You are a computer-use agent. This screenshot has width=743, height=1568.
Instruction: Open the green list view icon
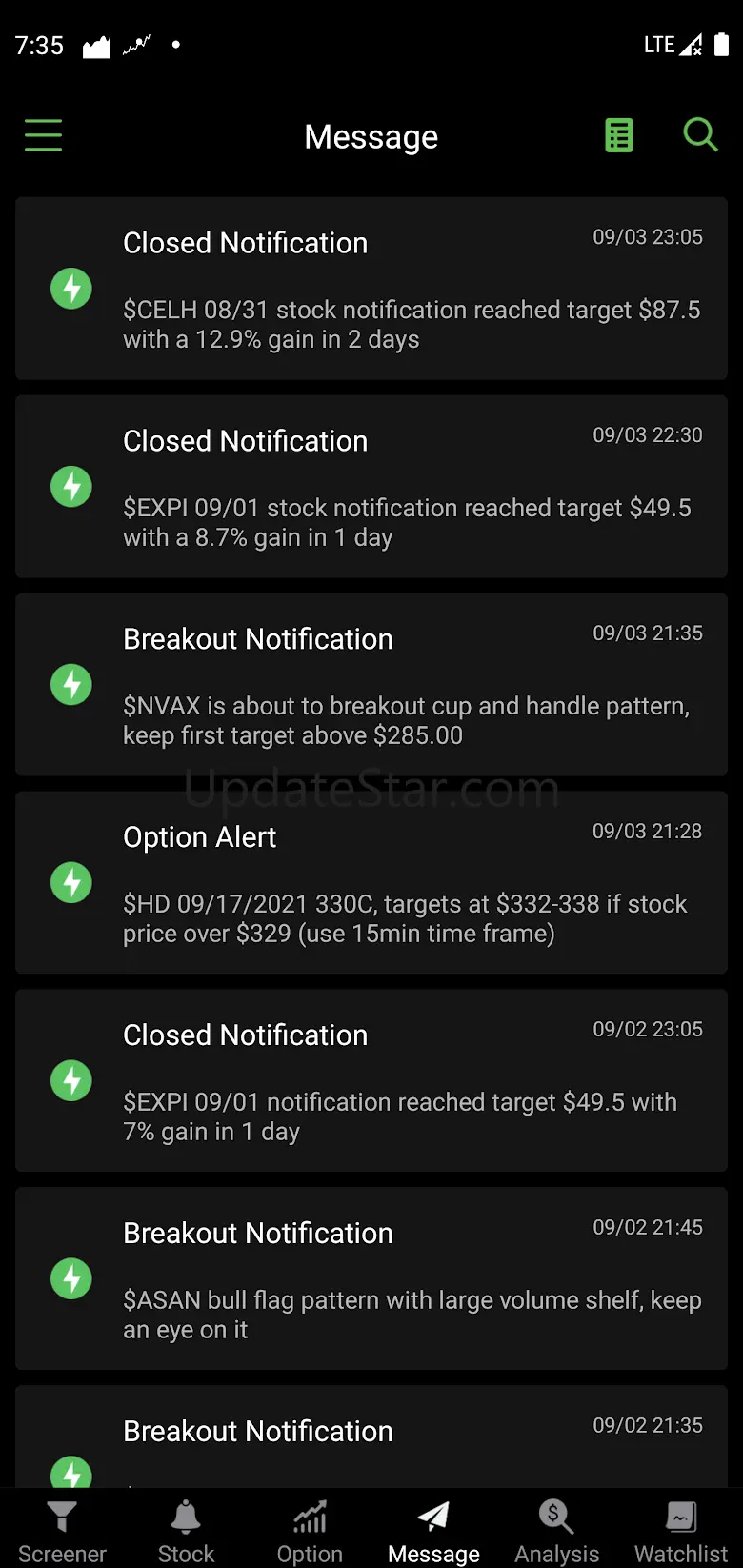pos(619,135)
